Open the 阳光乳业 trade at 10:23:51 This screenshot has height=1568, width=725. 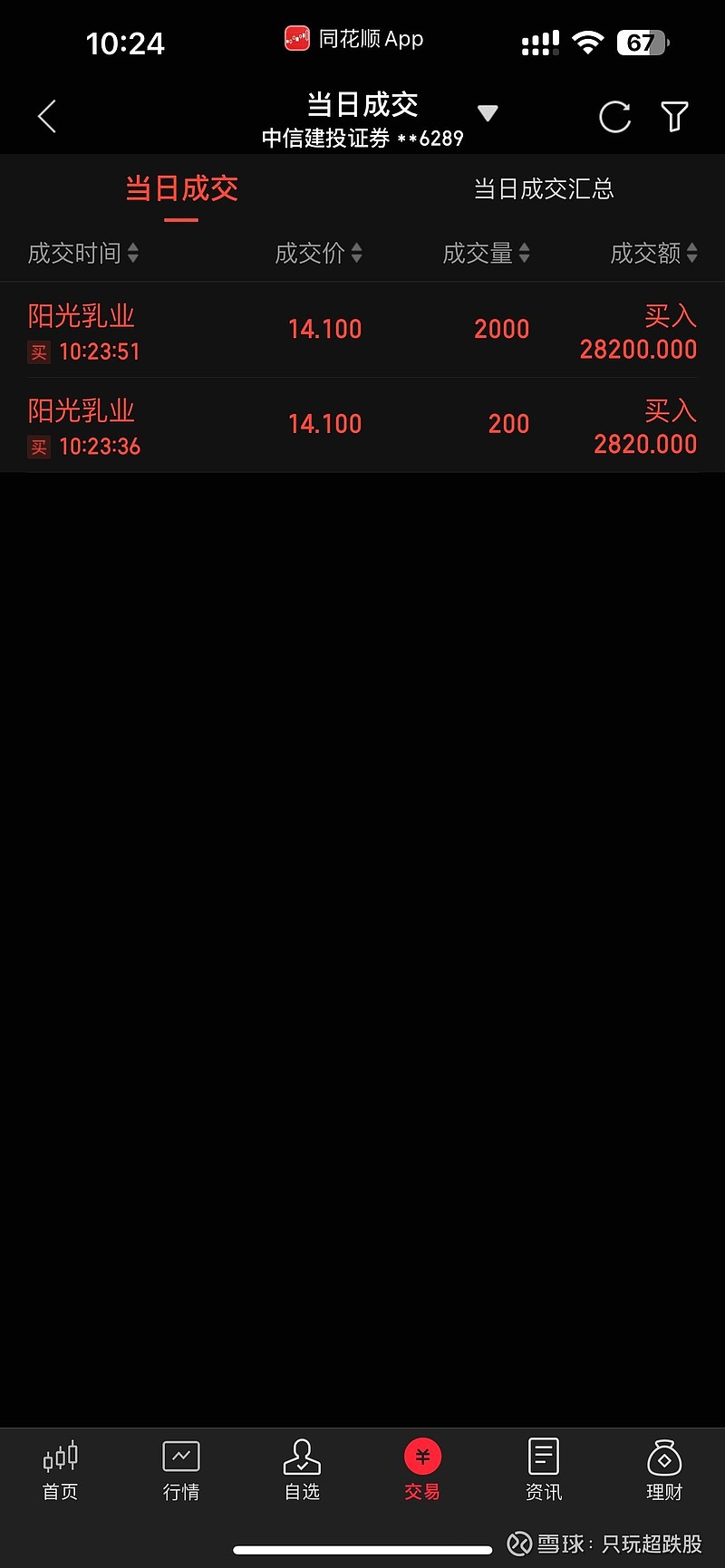pos(362,331)
